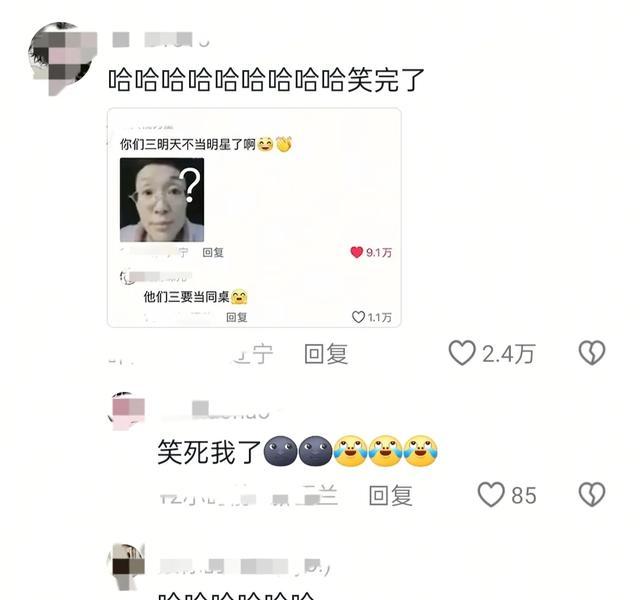Reply to the 哈哈哈笑完了 comment

(326, 353)
